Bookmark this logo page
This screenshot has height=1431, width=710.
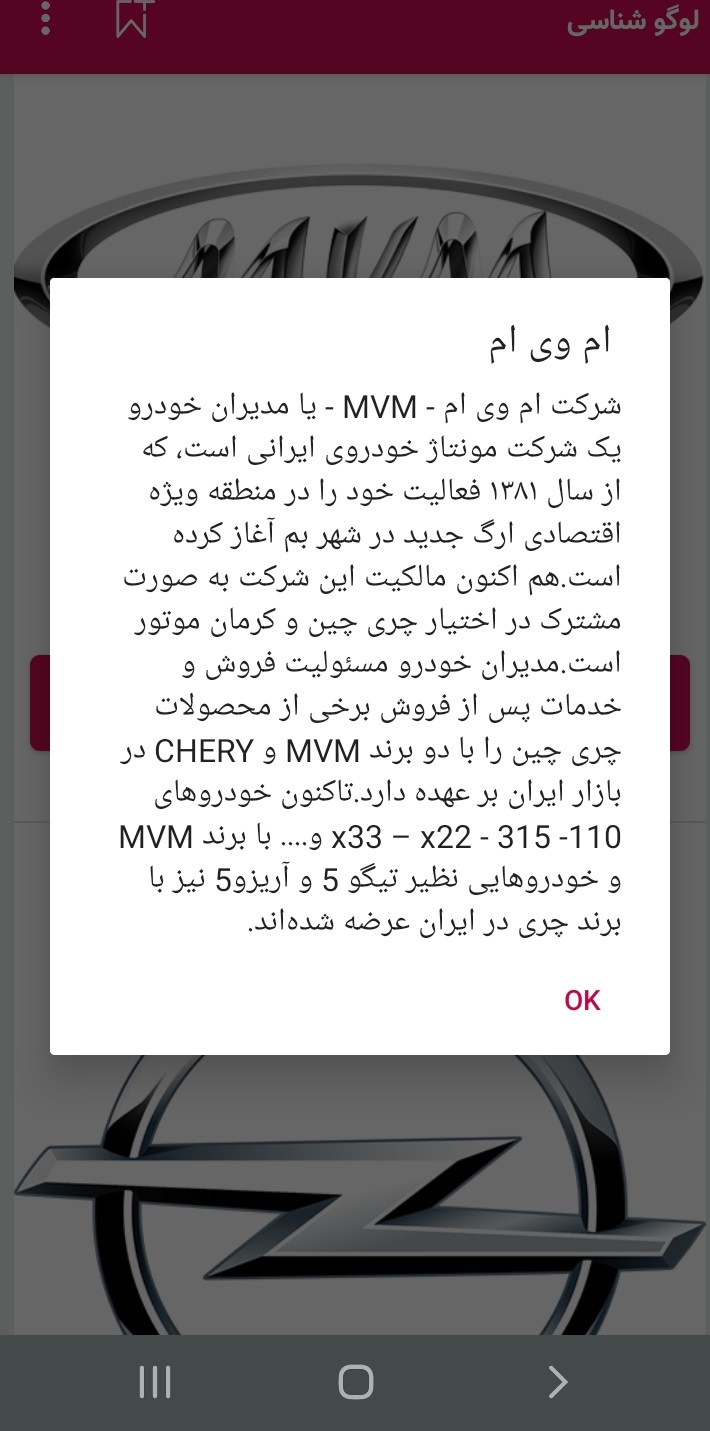tap(133, 19)
